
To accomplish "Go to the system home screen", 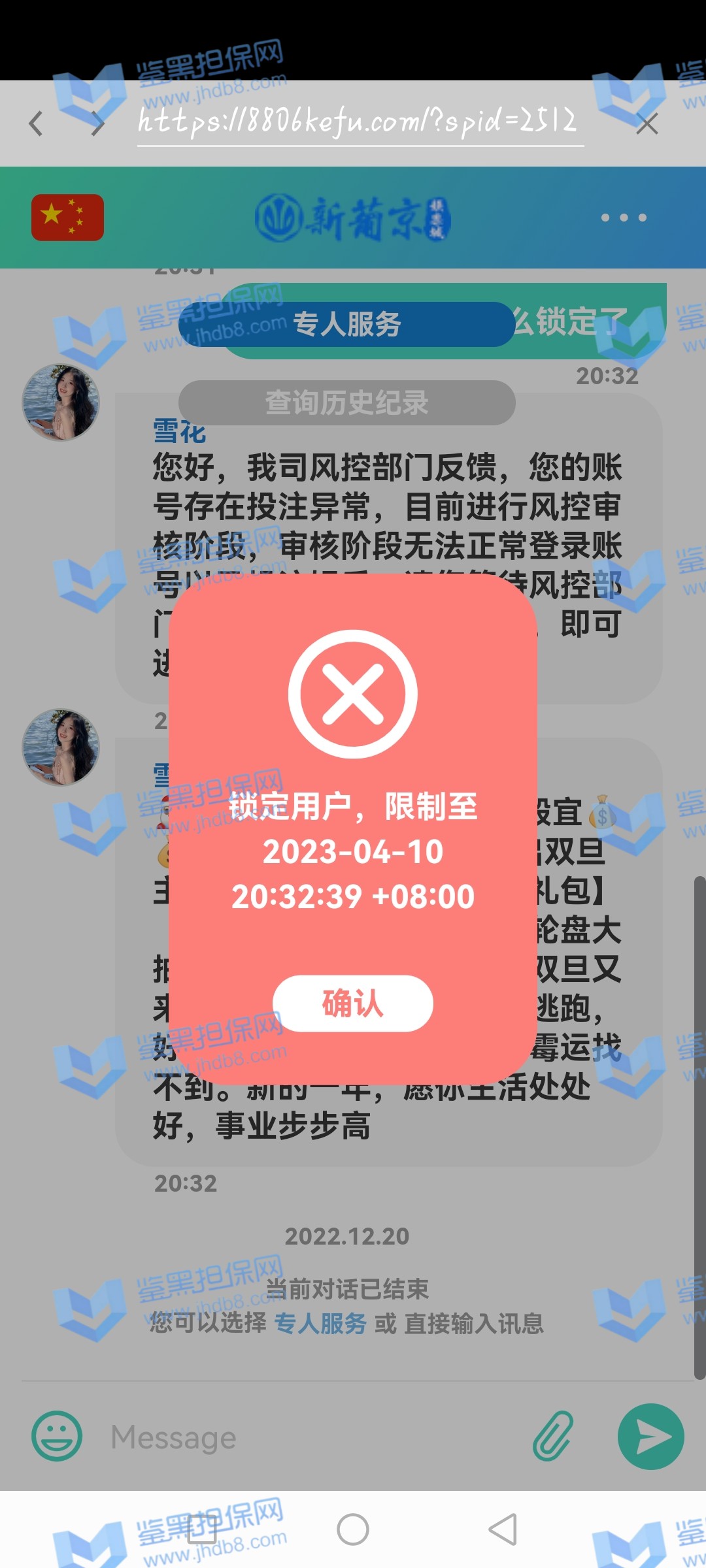I will pyautogui.click(x=353, y=1529).
